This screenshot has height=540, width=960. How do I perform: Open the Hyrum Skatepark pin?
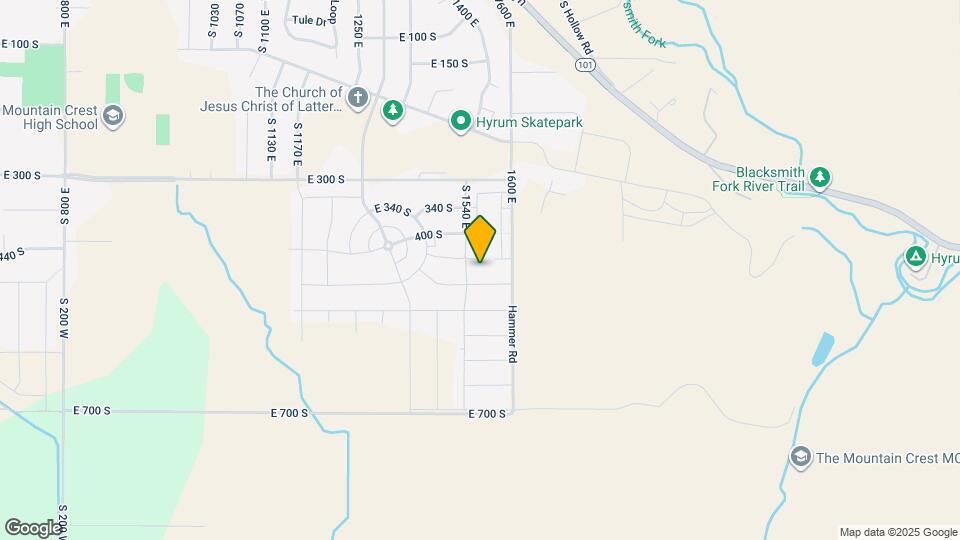[x=461, y=122]
